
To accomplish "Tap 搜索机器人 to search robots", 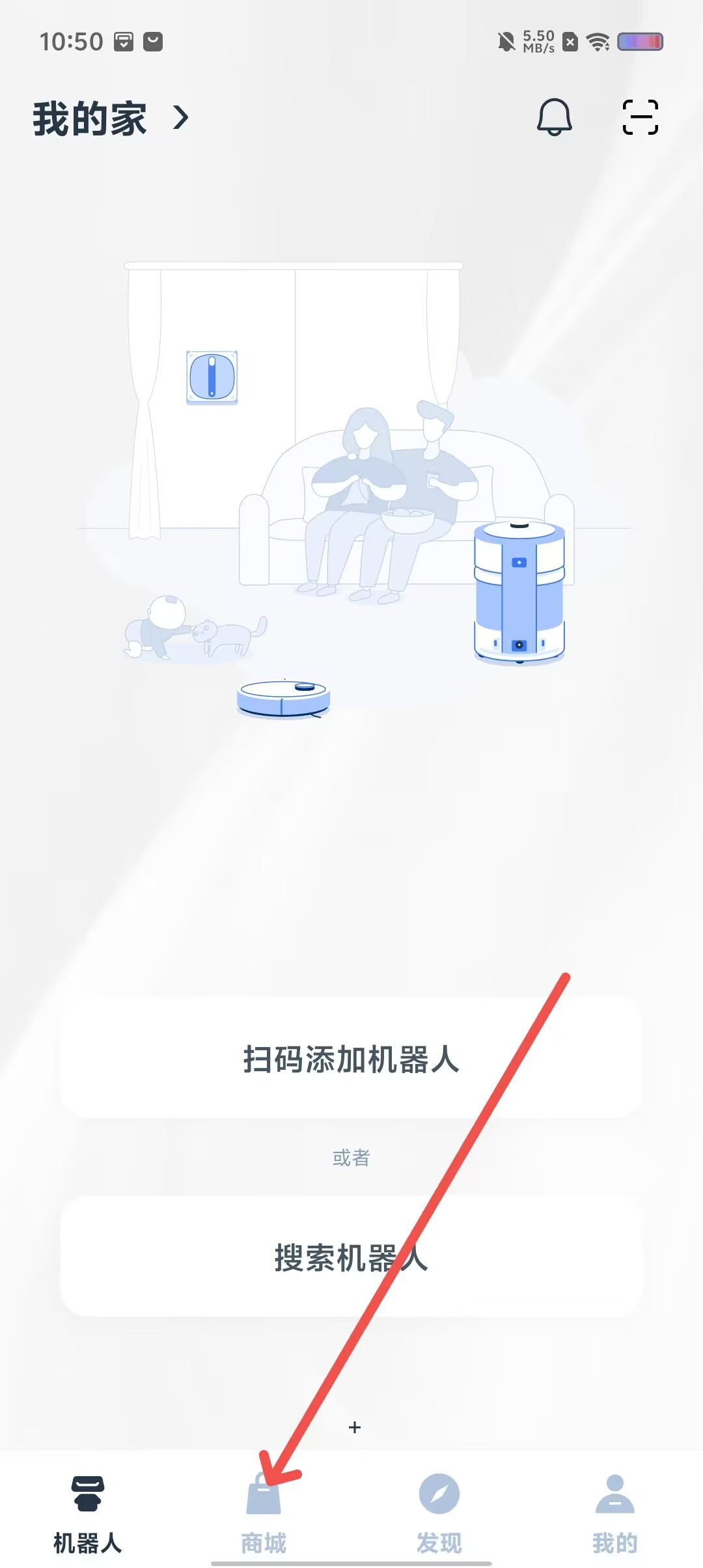I will pos(351,1257).
